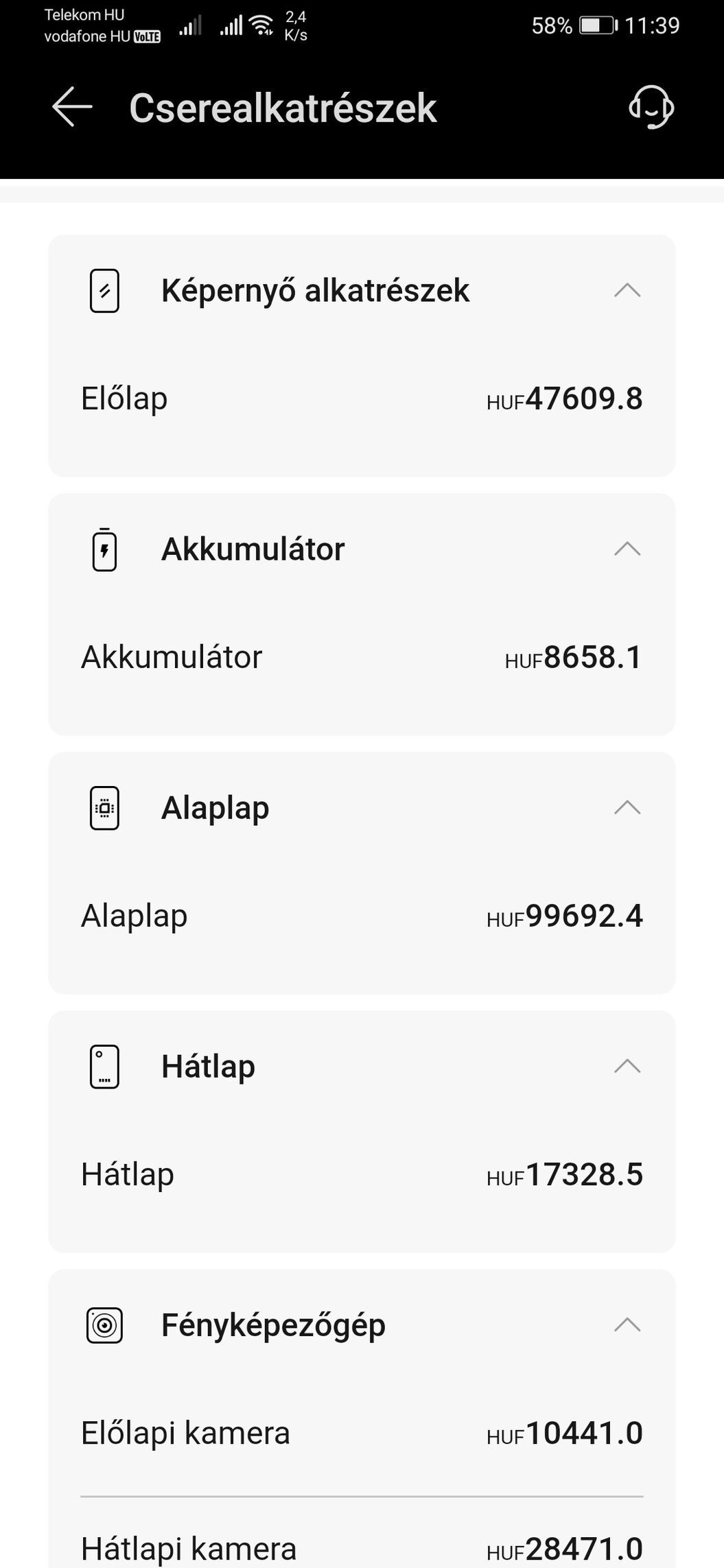Image resolution: width=724 pixels, height=1568 pixels.
Task: Collapse the Akkumulátor section
Action: pos(627,549)
